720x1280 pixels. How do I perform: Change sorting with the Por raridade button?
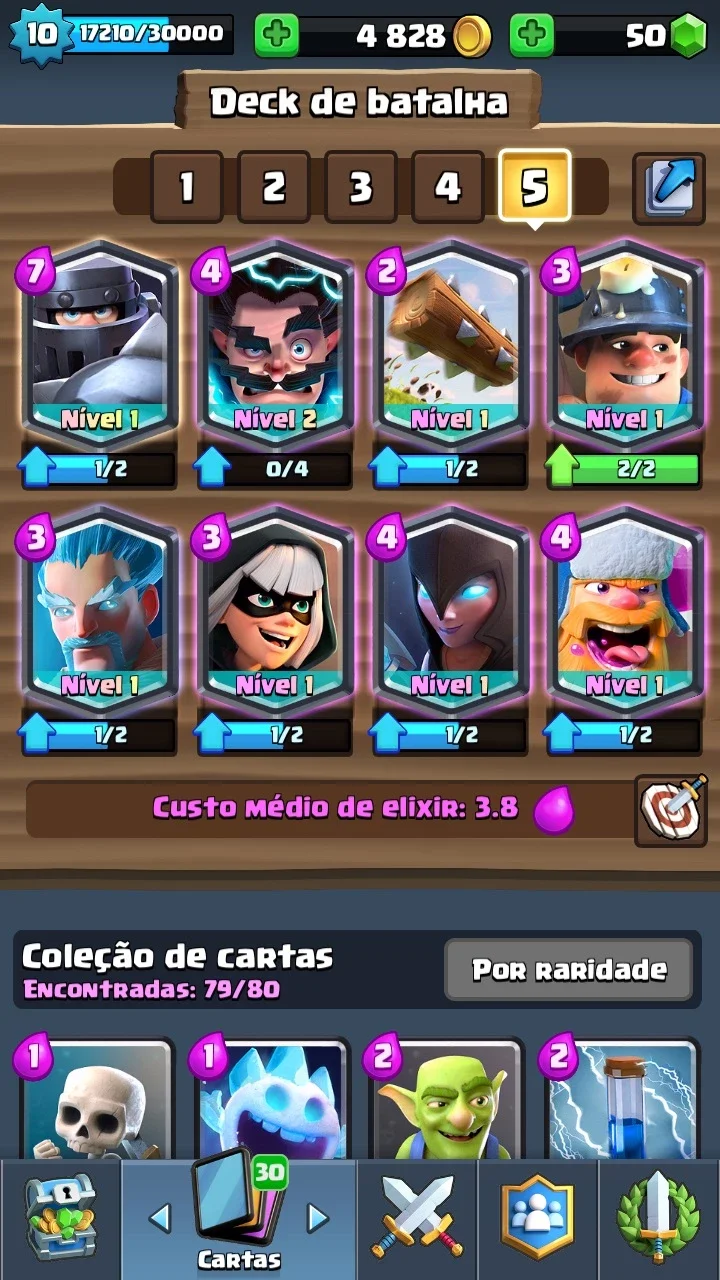(569, 969)
